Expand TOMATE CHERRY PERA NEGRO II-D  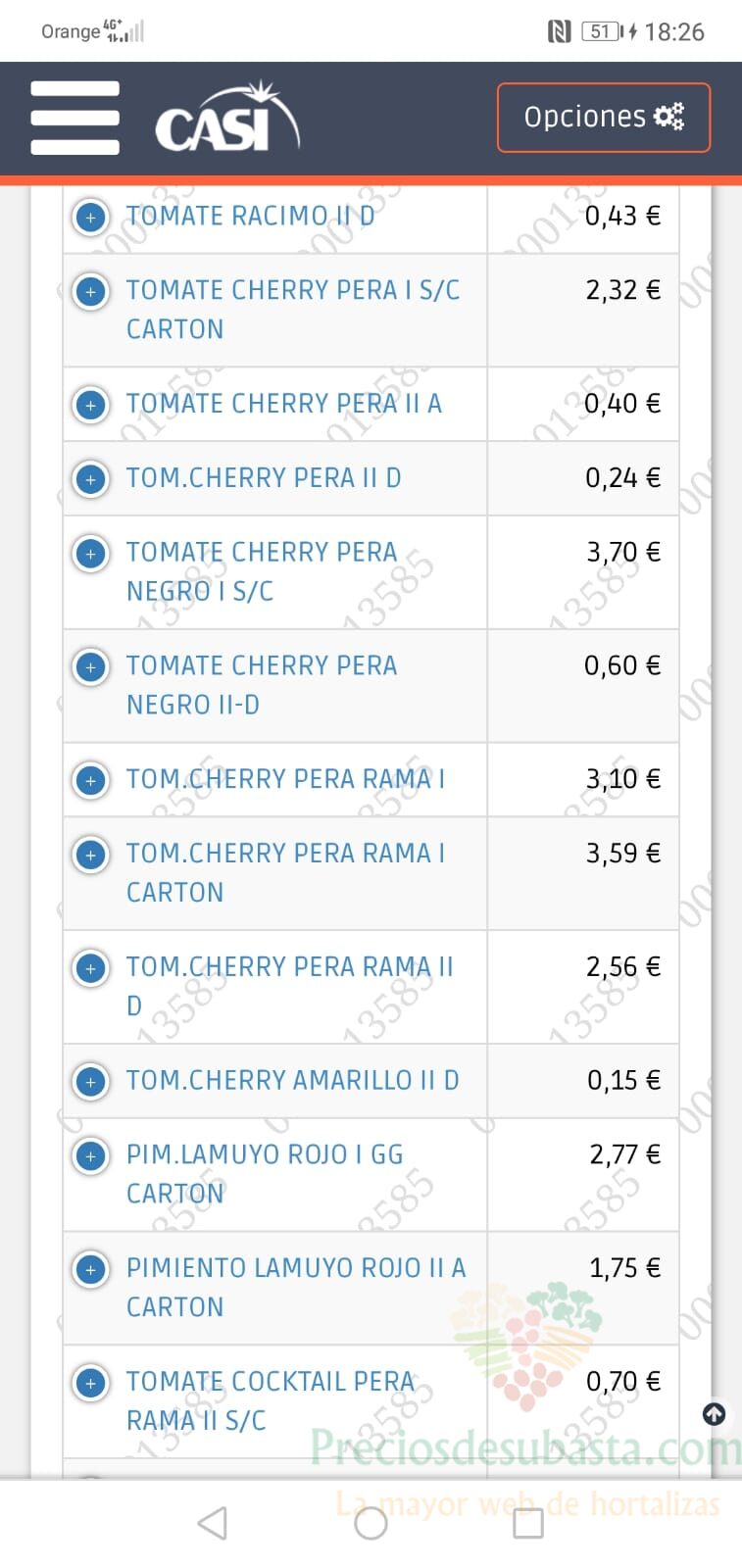coord(91,667)
